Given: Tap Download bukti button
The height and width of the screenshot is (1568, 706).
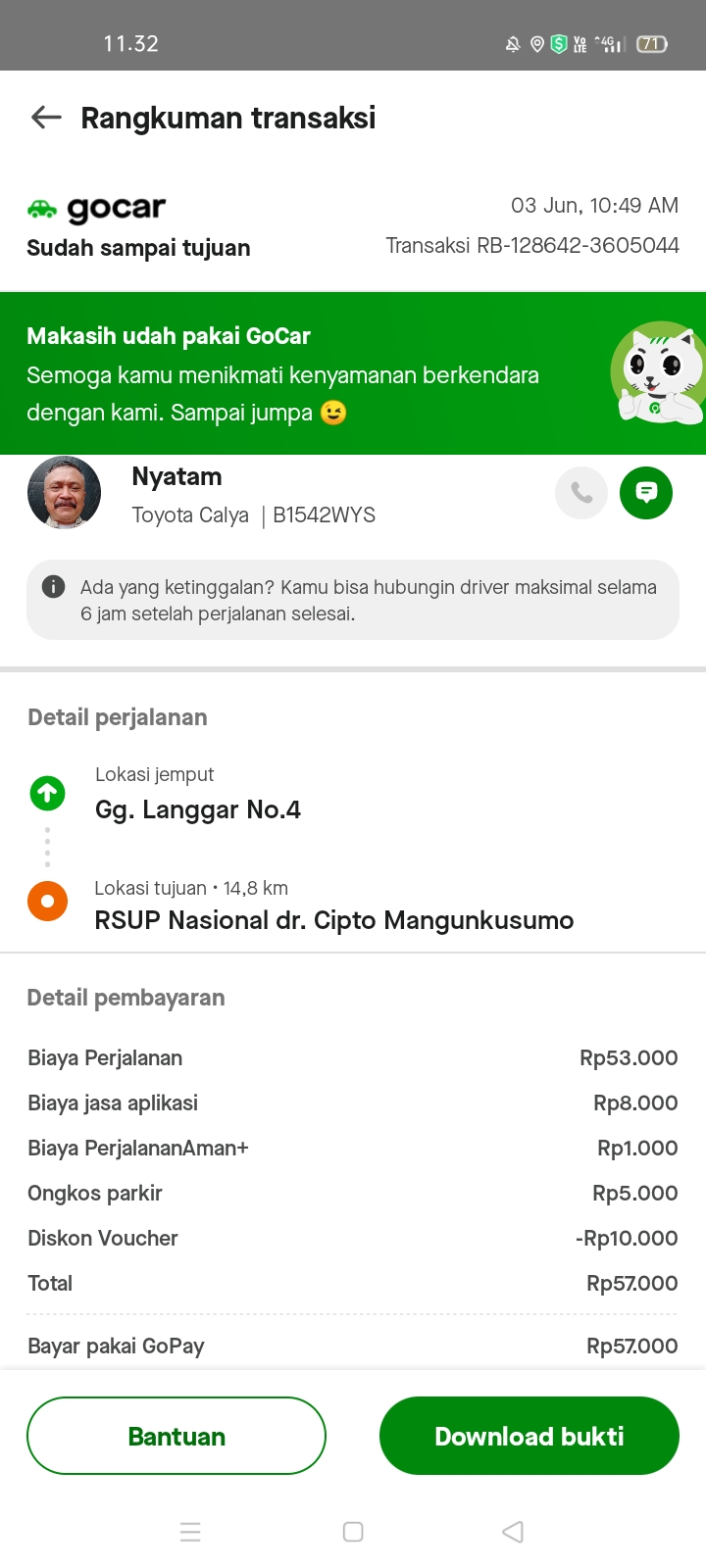Looking at the screenshot, I should tap(529, 1436).
